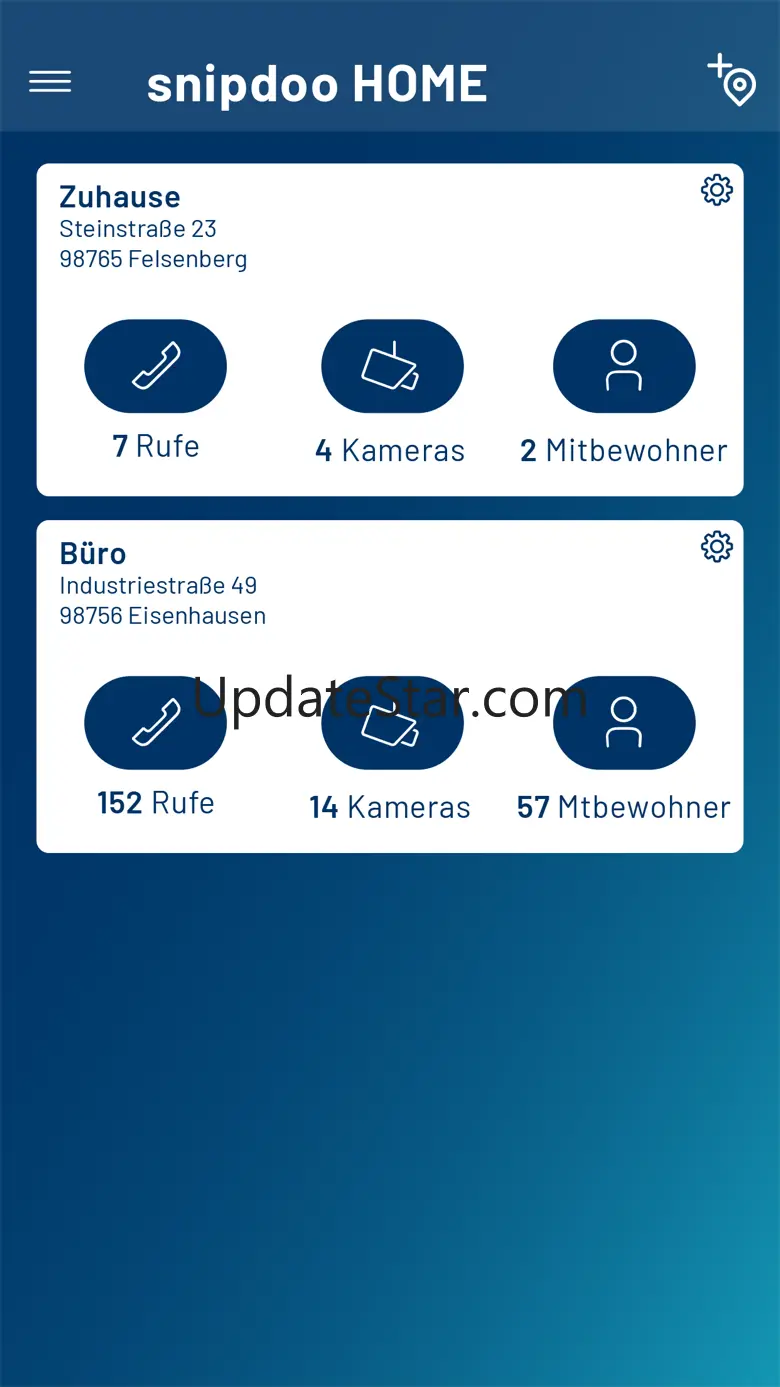The width and height of the screenshot is (780, 1387).
Task: Open settings for Zuhause
Action: pyautogui.click(x=716, y=190)
